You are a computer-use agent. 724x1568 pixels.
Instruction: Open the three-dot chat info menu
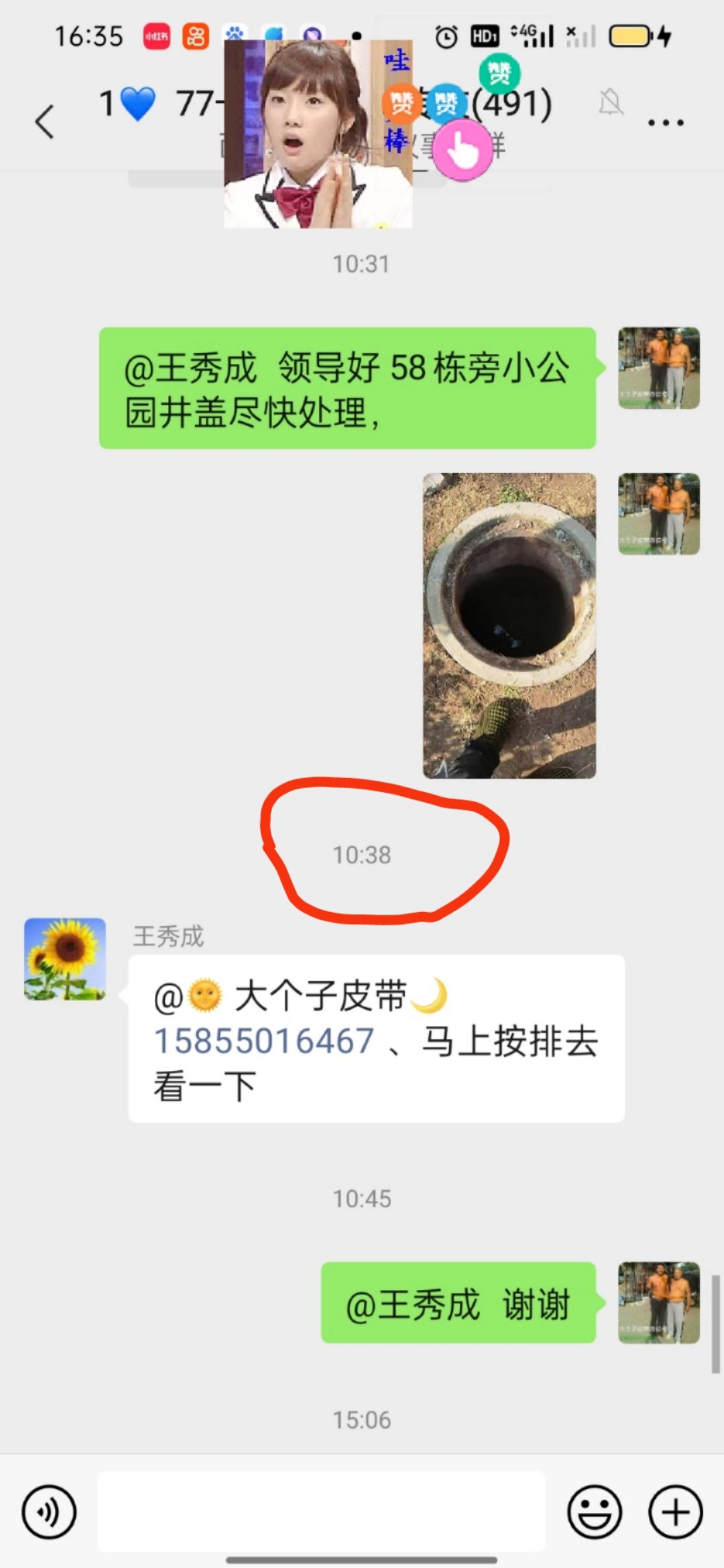665,123
